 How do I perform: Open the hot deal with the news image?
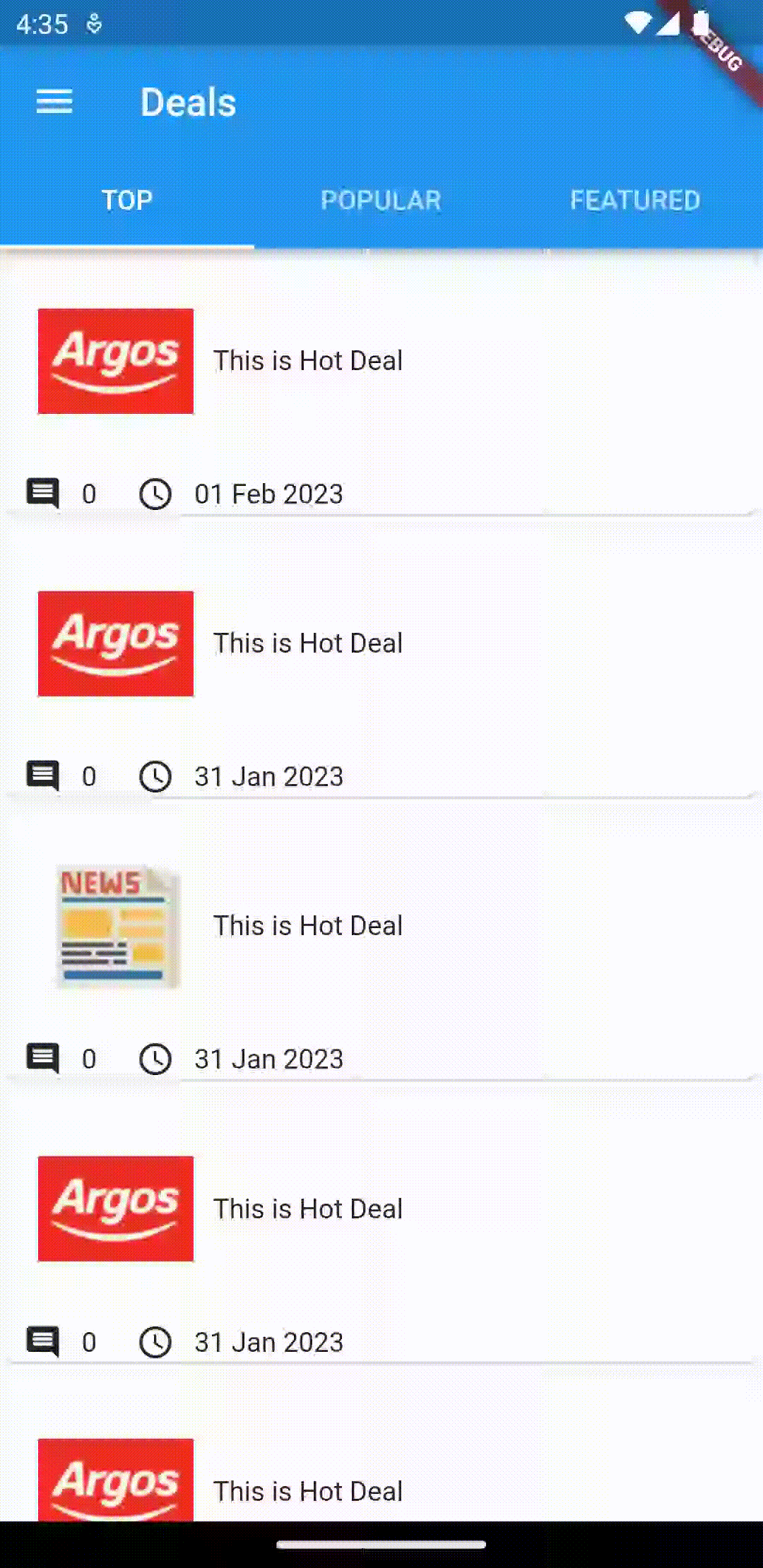tap(308, 926)
